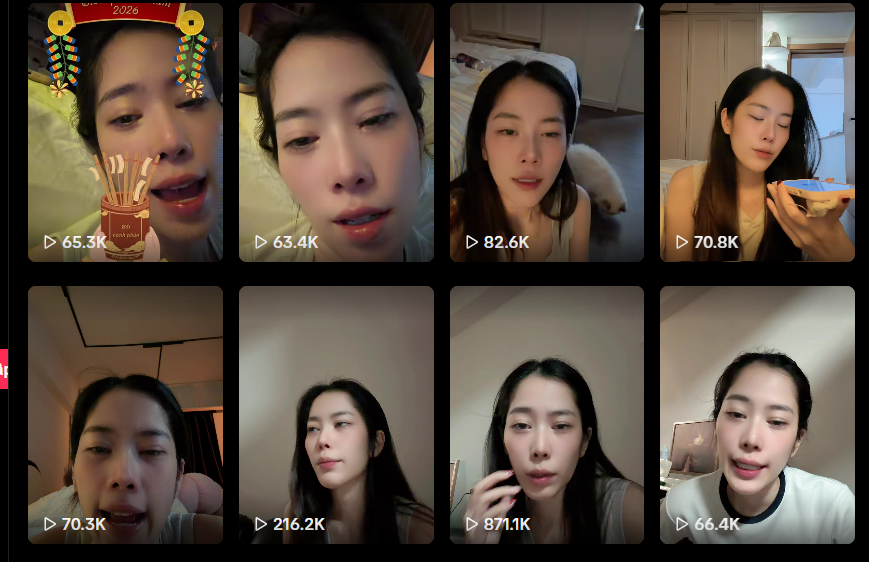Open the video showing 82.6K views
869x562 pixels.
point(547,132)
